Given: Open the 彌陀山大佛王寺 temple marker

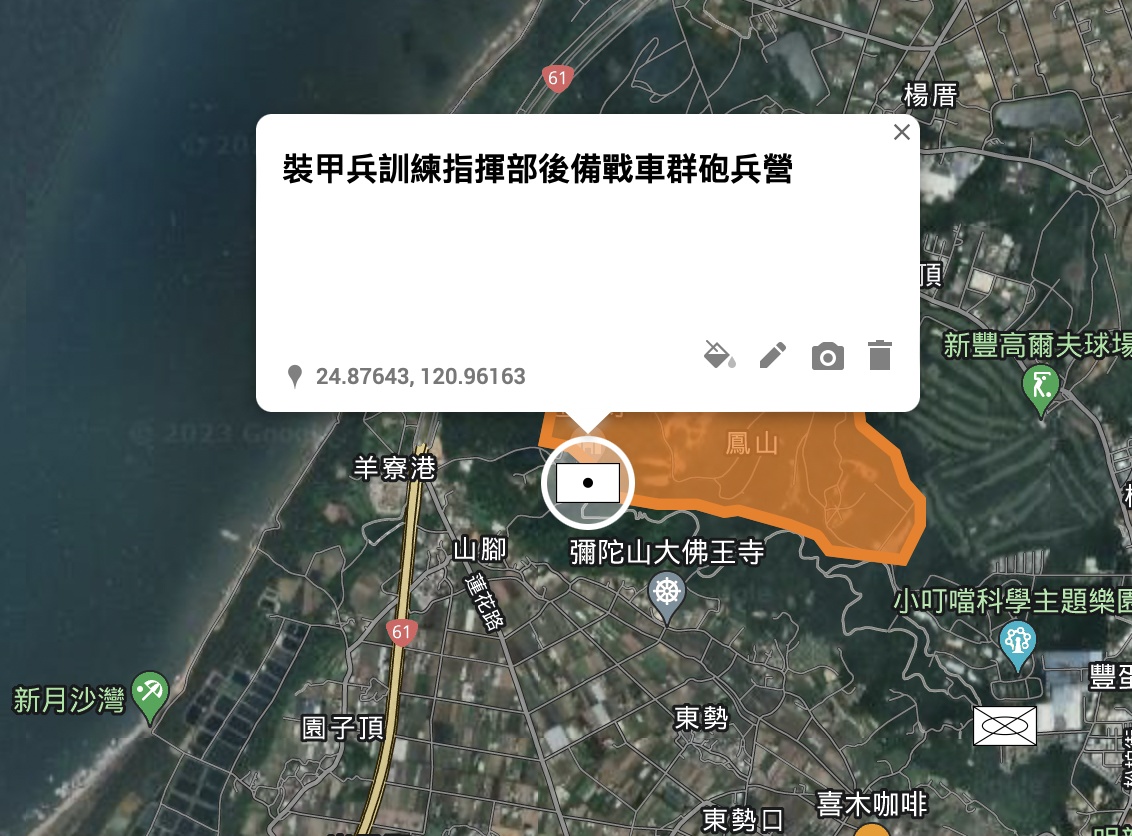Looking at the screenshot, I should [x=667, y=595].
